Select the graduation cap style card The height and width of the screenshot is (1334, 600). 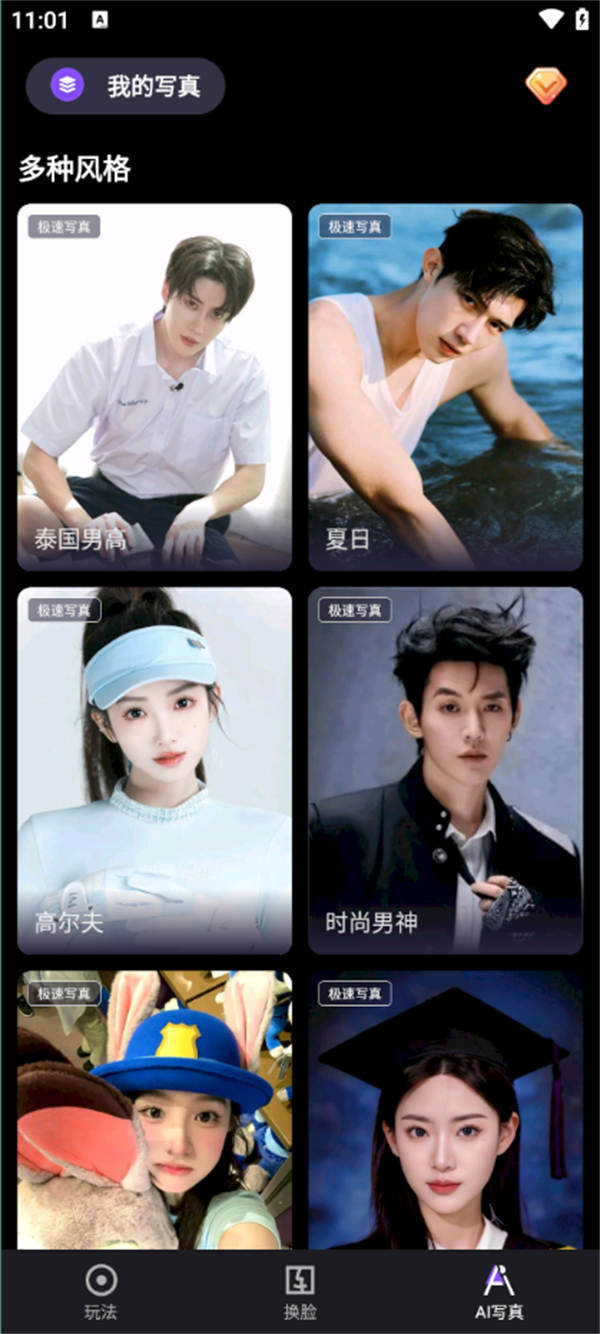click(x=445, y=1110)
